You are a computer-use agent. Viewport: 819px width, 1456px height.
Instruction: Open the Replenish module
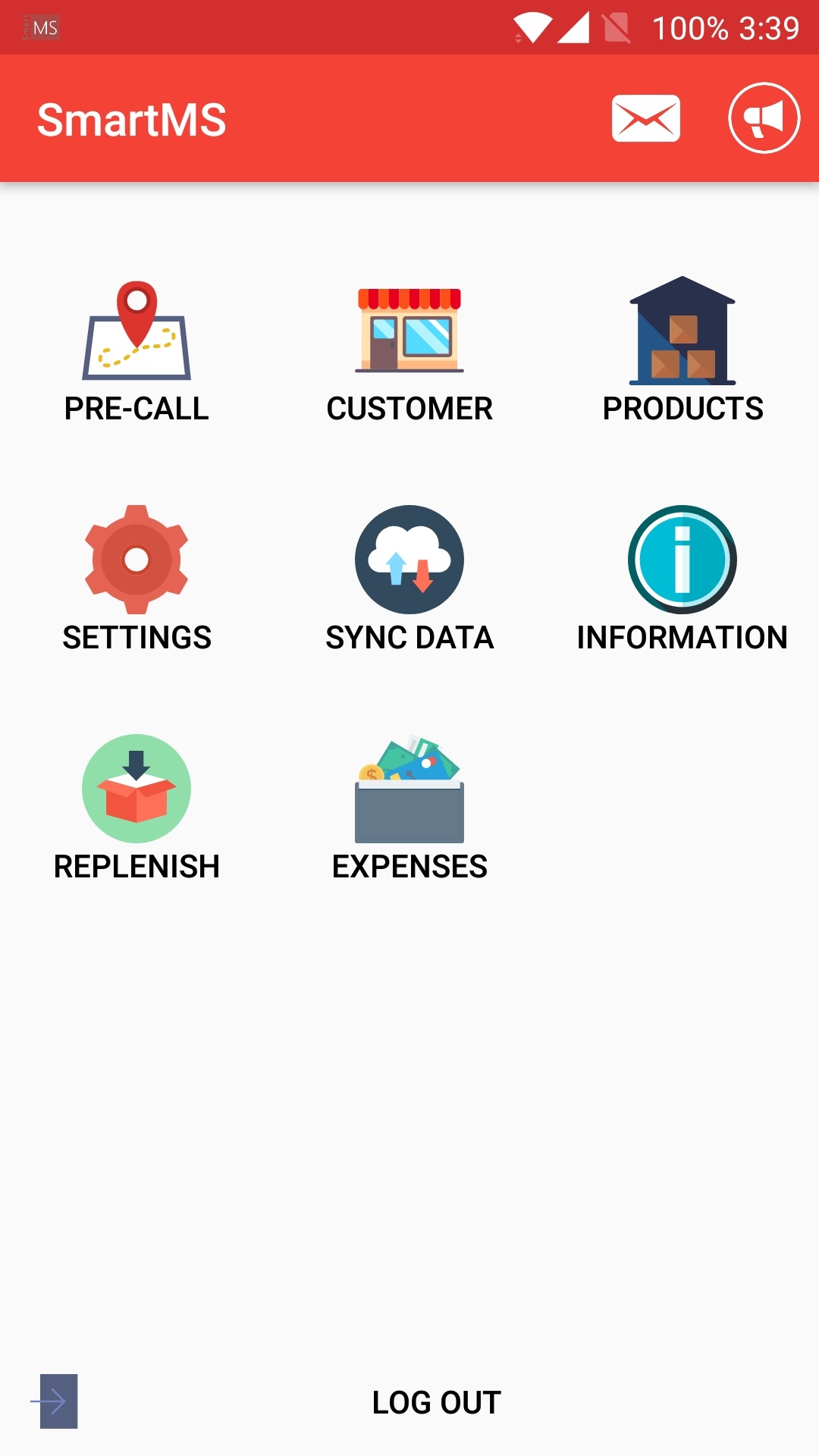pos(136,809)
